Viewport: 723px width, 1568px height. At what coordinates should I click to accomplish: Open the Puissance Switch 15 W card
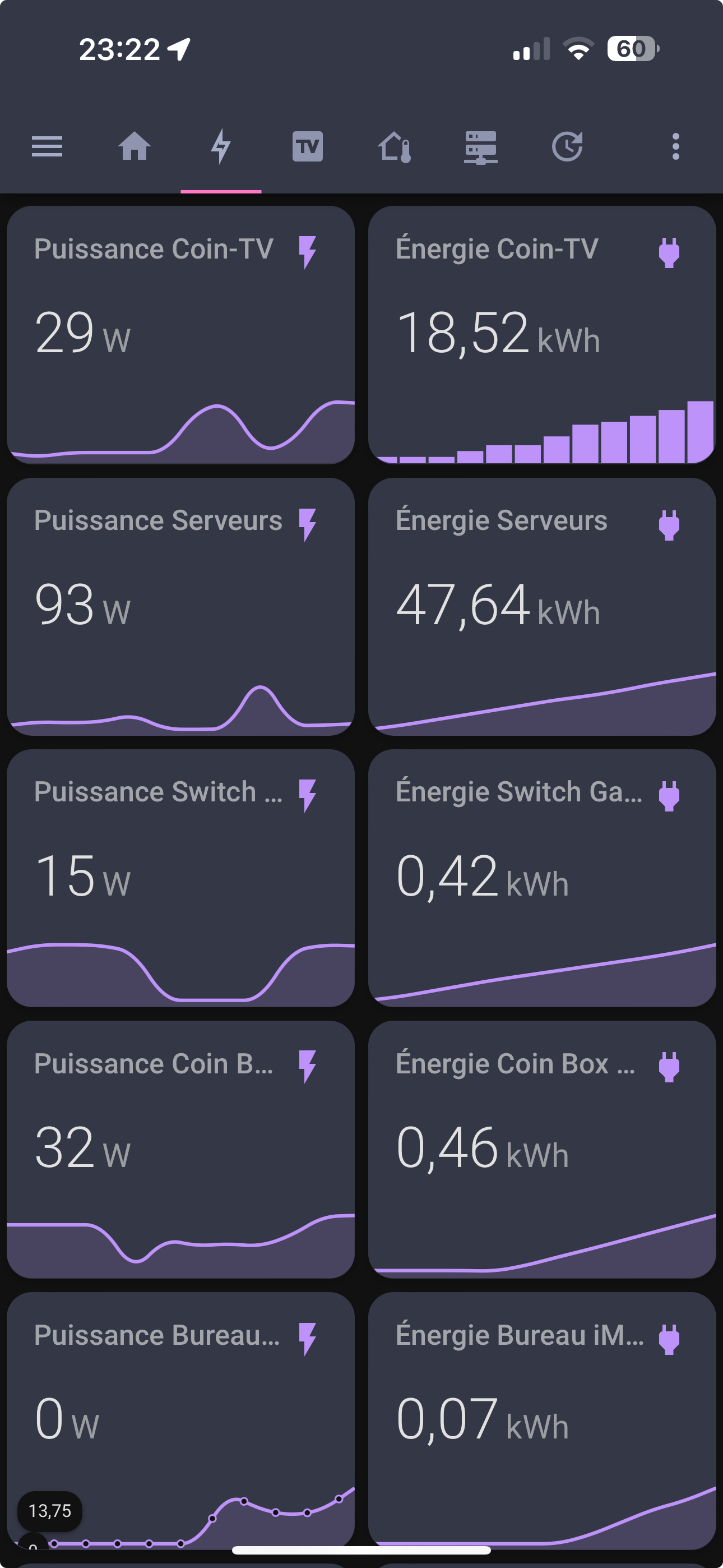point(180,878)
